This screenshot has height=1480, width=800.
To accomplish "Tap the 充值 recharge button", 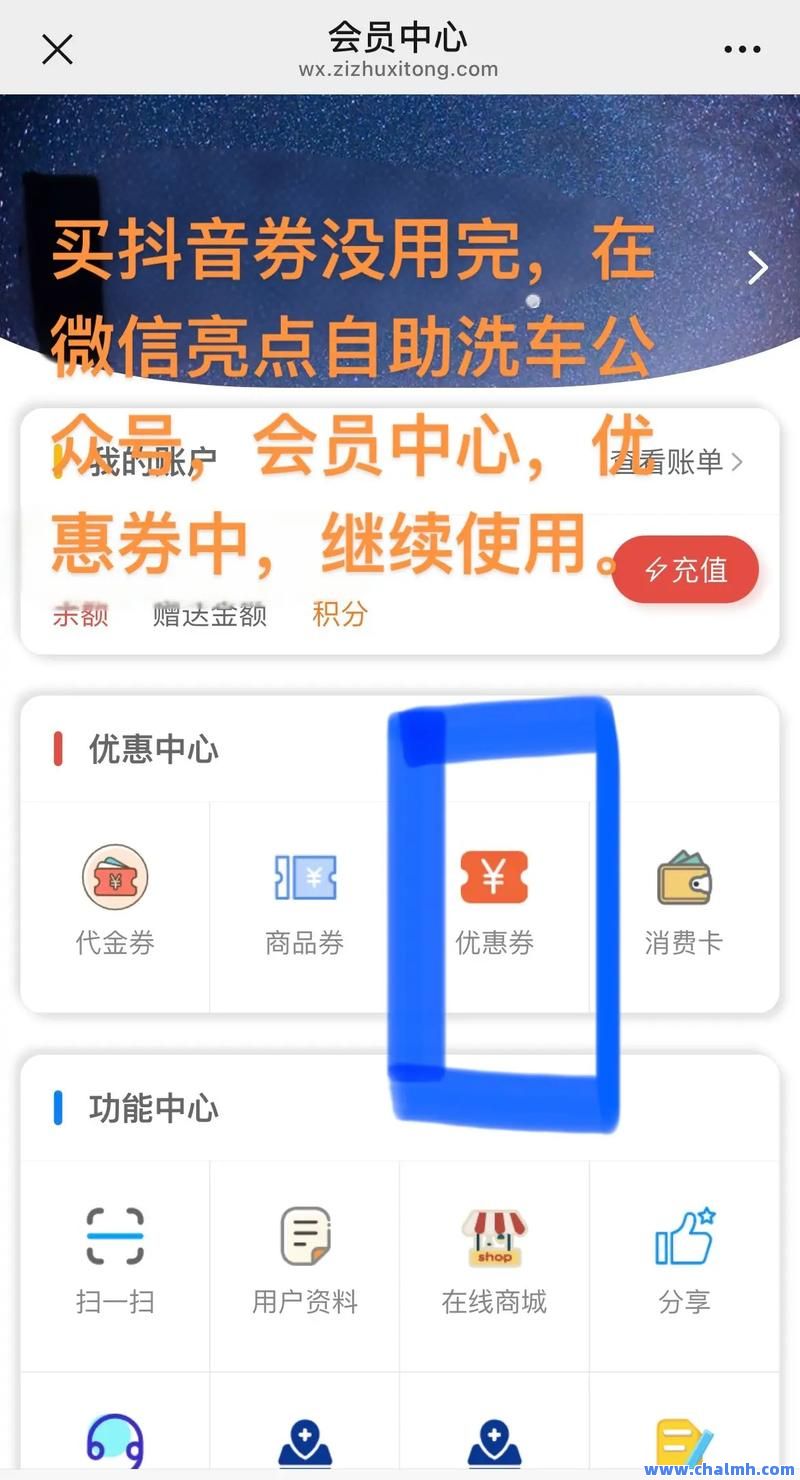I will tap(685, 569).
